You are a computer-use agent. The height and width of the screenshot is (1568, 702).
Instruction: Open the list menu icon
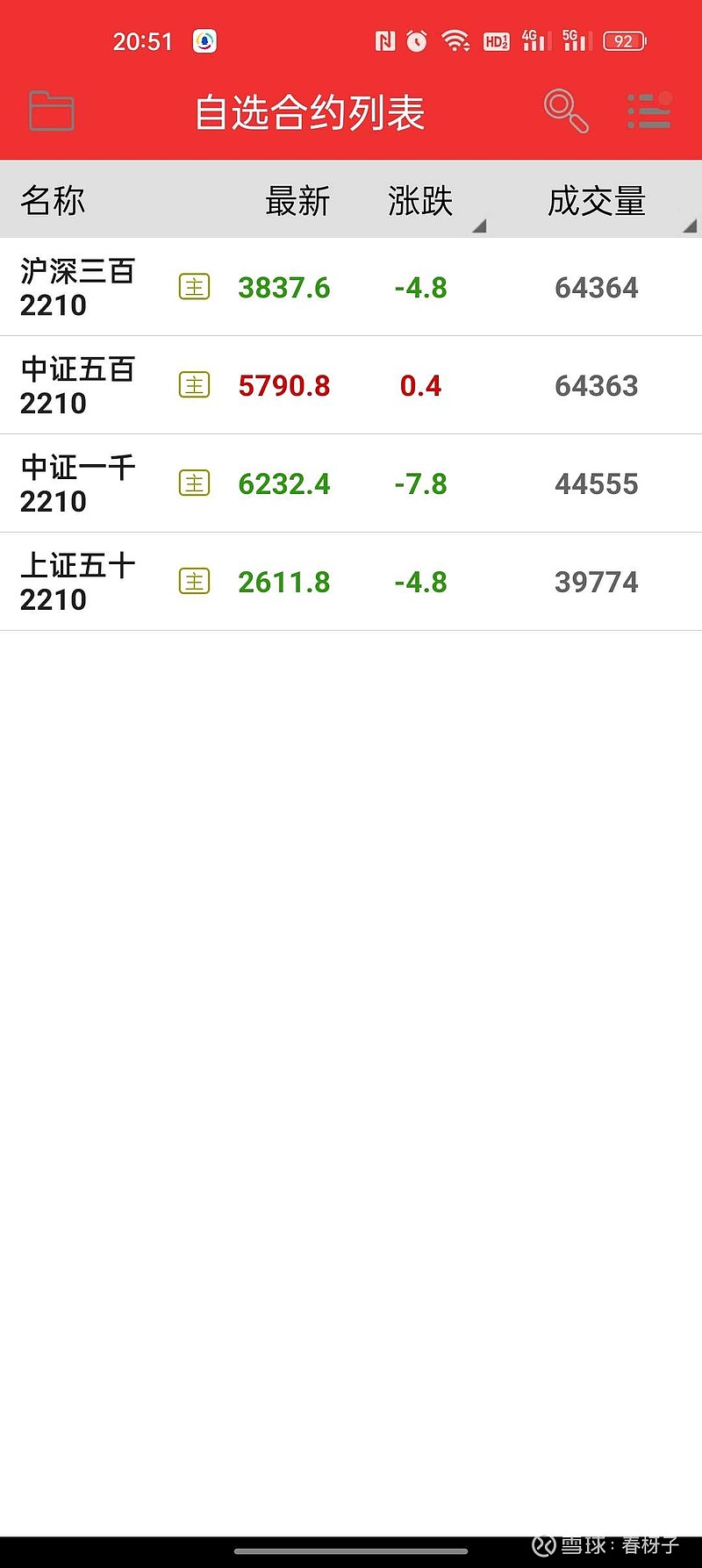coord(649,111)
